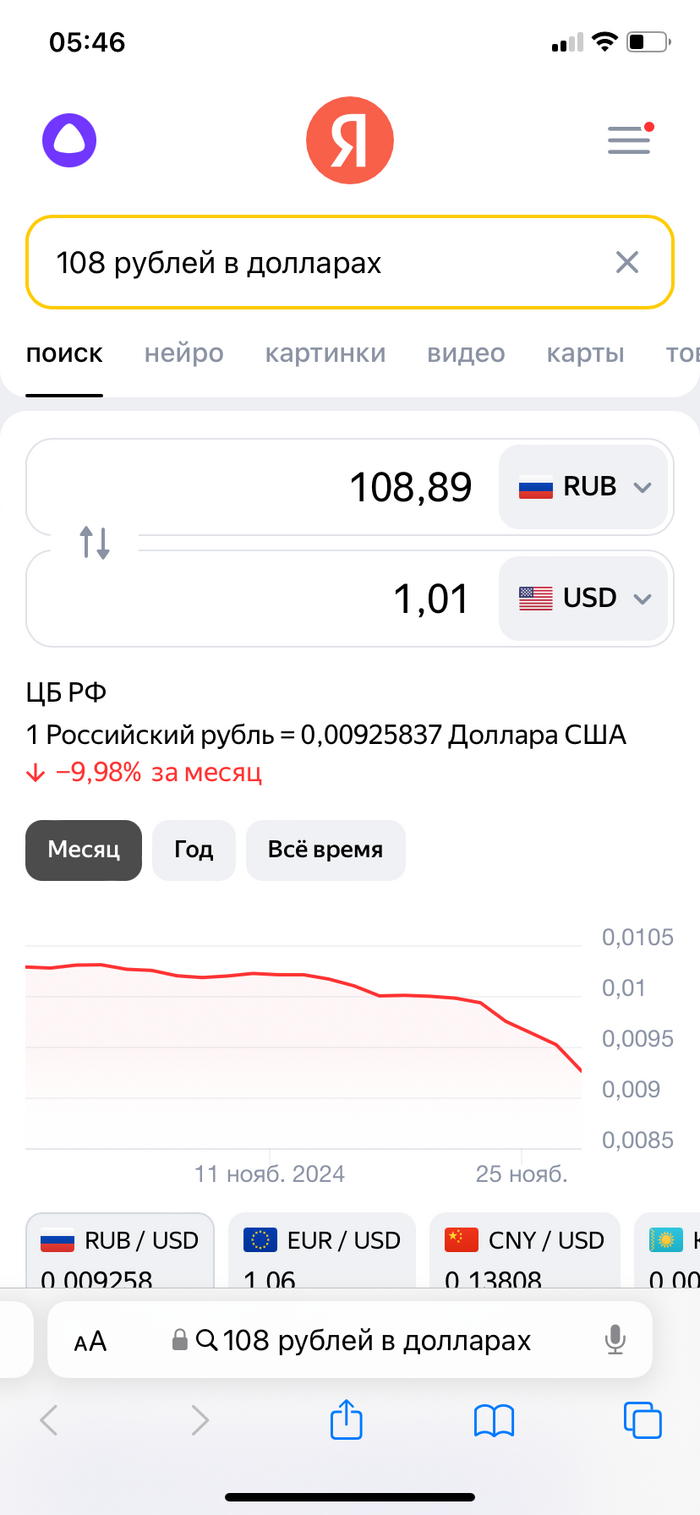Select the Месяц chart period
The width and height of the screenshot is (700, 1515).
point(84,850)
